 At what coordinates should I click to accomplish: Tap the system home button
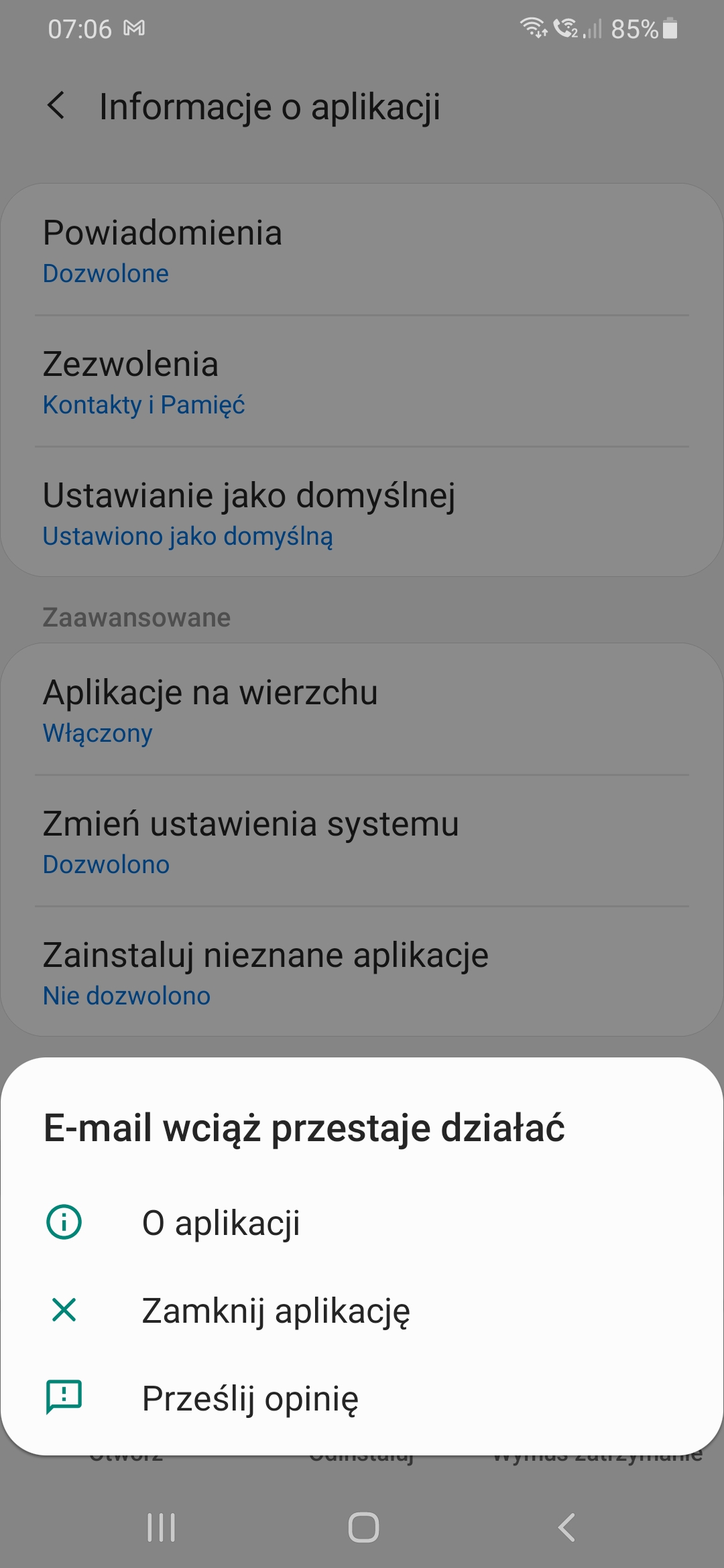pos(363,1528)
